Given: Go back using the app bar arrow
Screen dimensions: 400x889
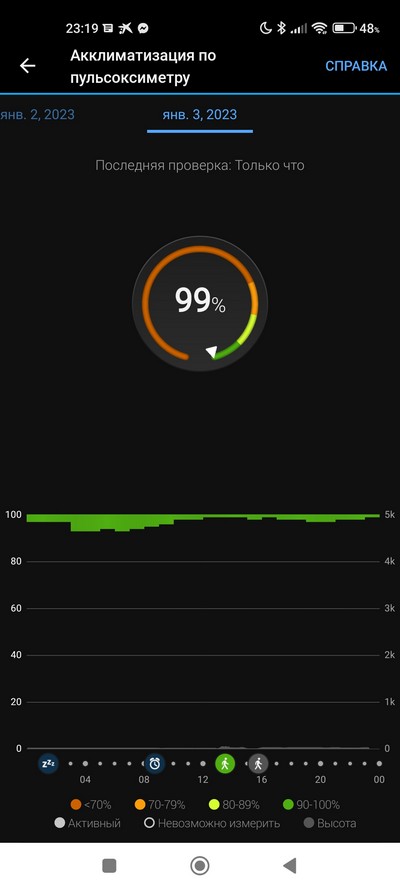Looking at the screenshot, I should click(x=27, y=66).
